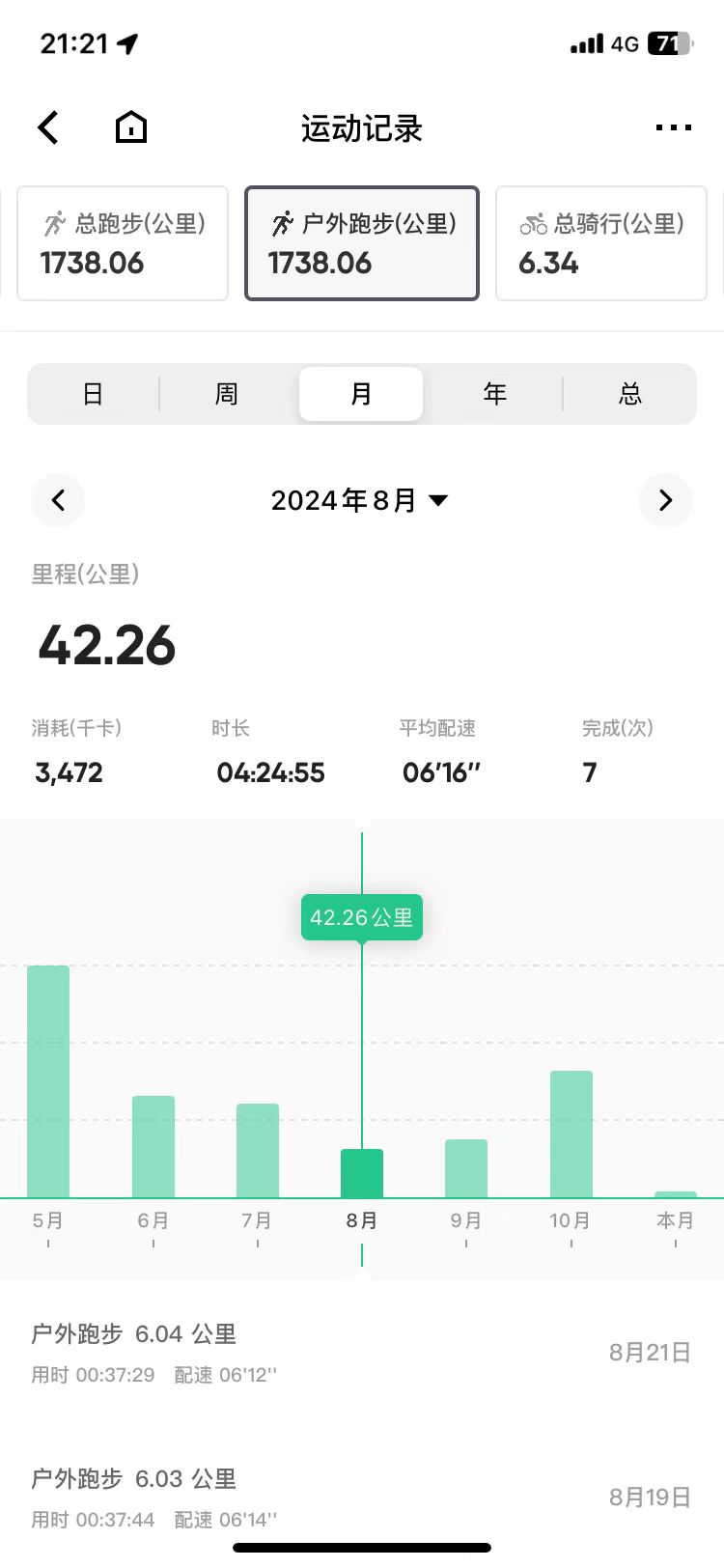Select the 总骑行(公里) card
The width and height of the screenshot is (724, 1568).
601,243
